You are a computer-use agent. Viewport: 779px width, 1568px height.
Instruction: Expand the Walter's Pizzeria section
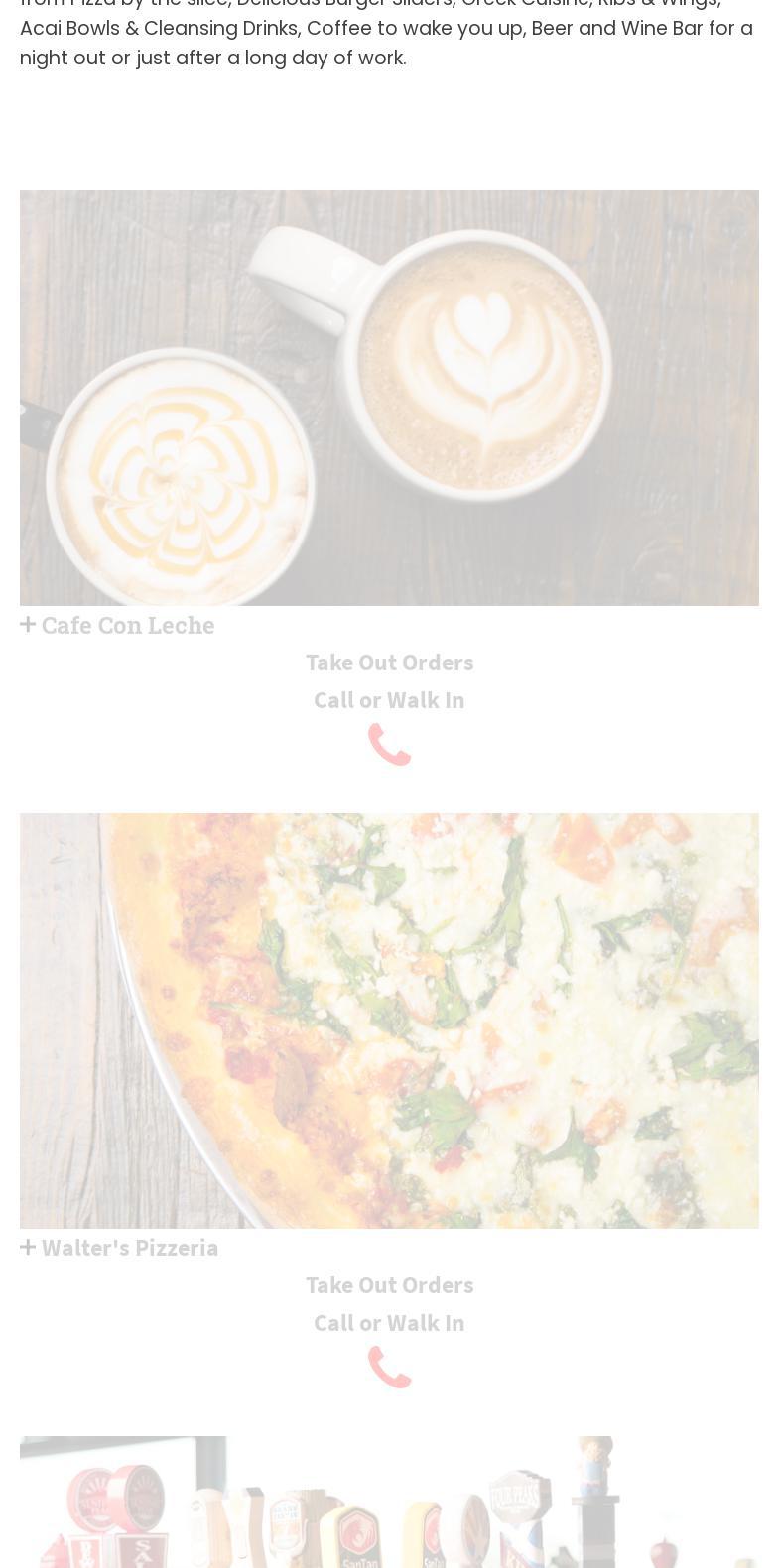point(119,1247)
